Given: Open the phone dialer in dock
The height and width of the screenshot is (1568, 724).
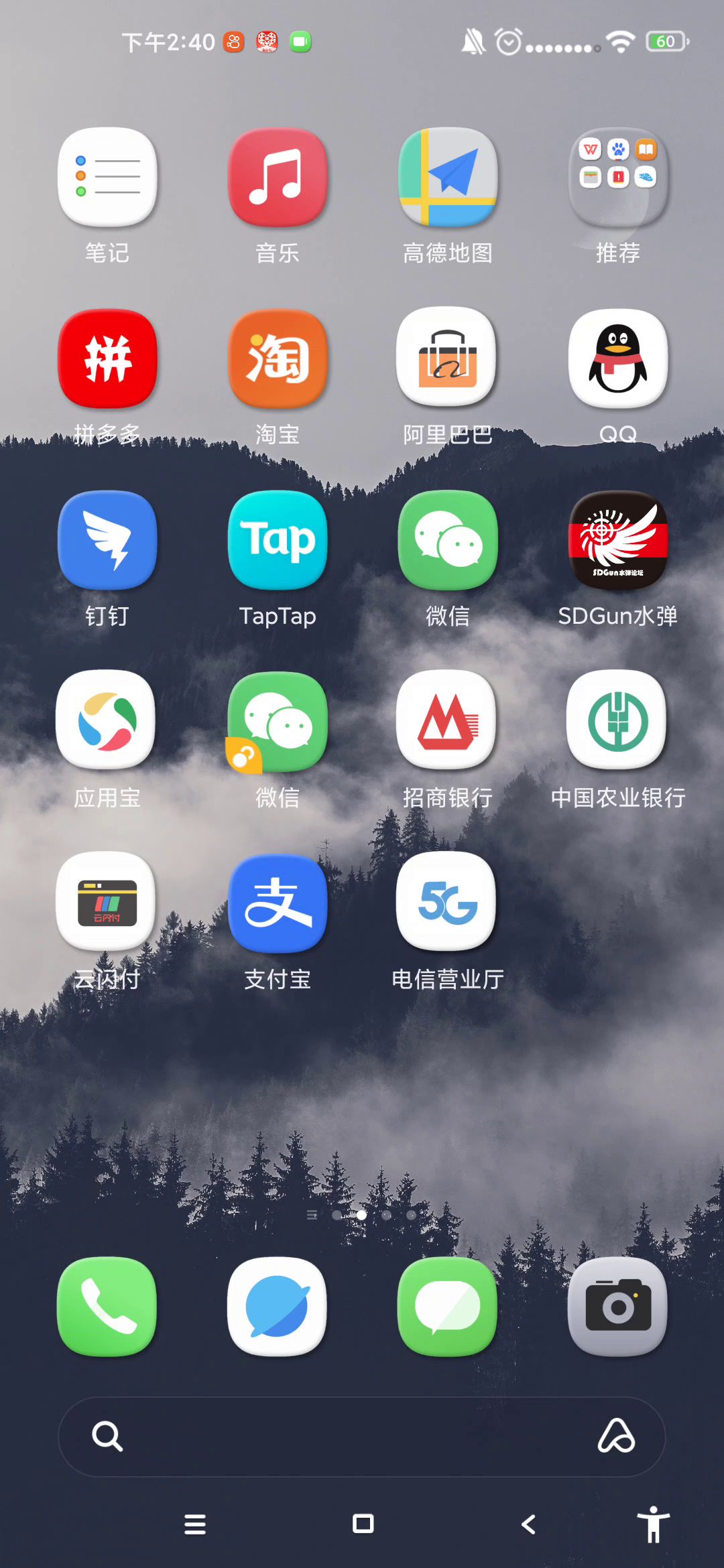Looking at the screenshot, I should click(107, 1307).
